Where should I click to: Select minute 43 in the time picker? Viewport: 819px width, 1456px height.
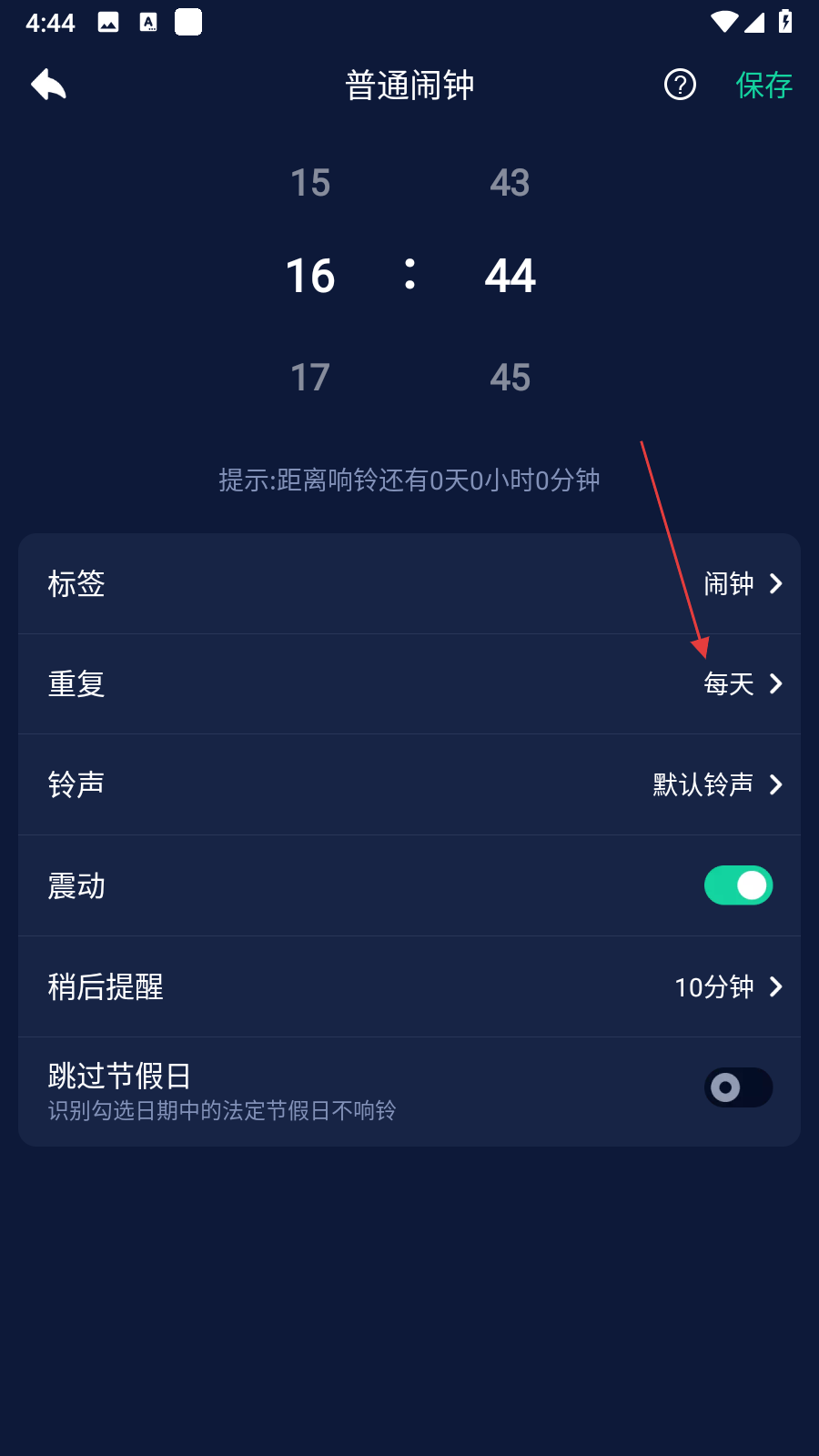tap(510, 183)
